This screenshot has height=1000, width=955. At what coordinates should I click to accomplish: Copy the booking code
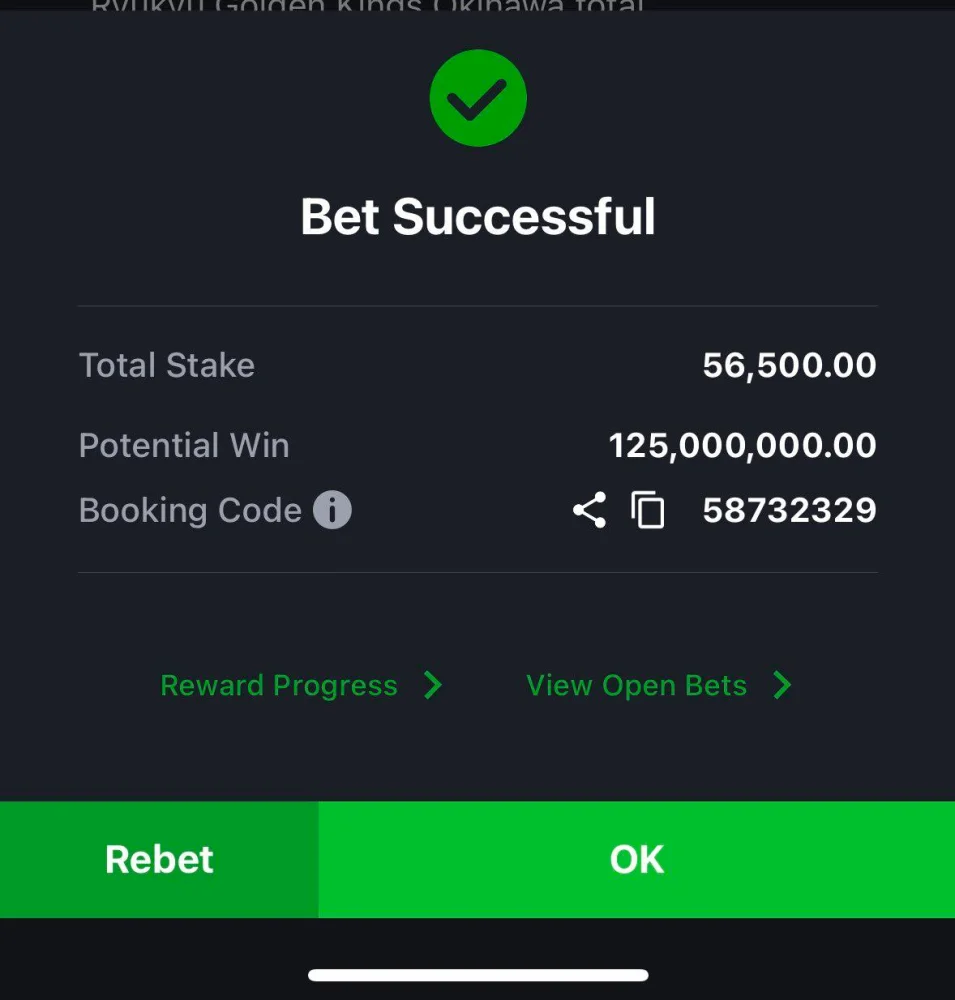(648, 510)
